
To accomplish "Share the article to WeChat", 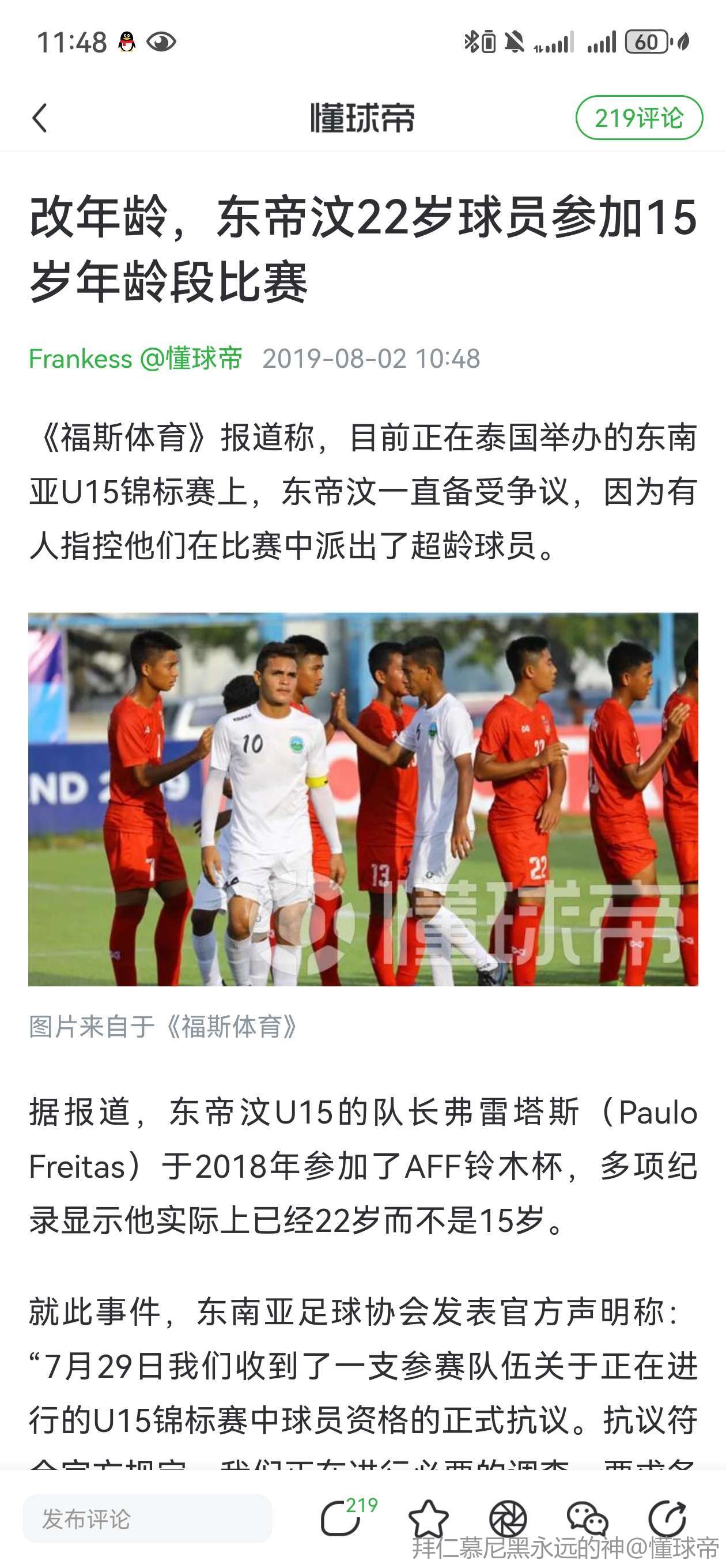I will pyautogui.click(x=587, y=1518).
